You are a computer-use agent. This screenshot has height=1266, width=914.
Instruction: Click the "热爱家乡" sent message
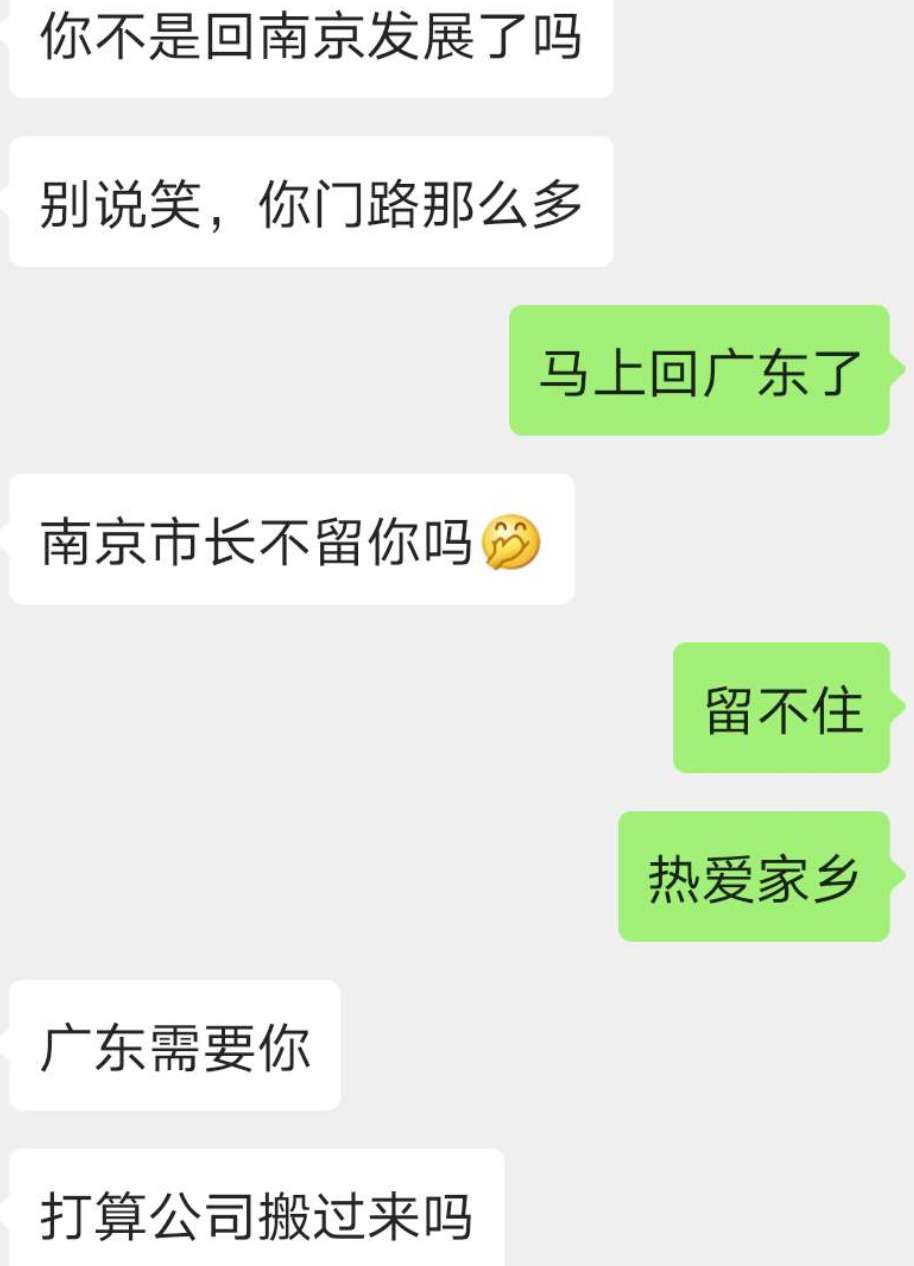755,870
